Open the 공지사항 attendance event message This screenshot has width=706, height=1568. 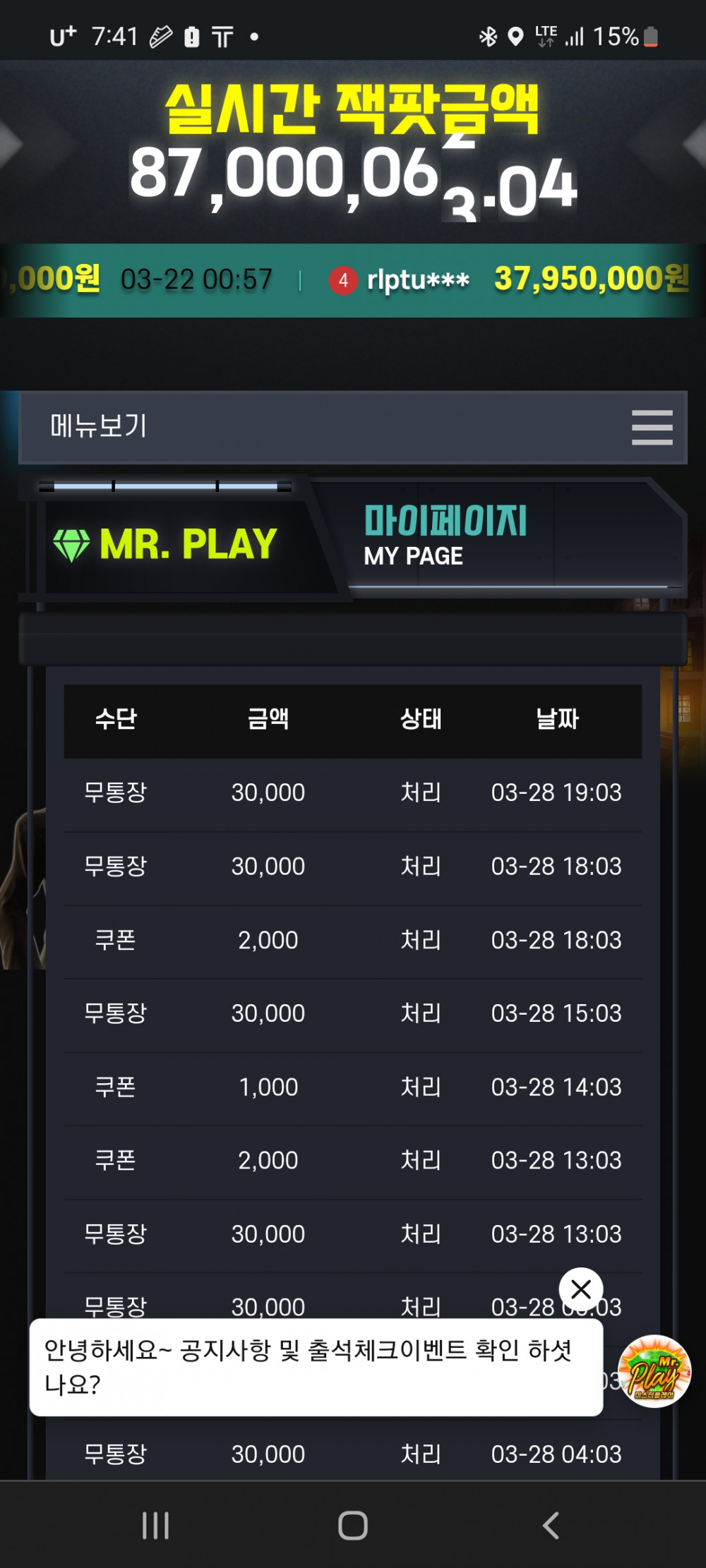316,1367
